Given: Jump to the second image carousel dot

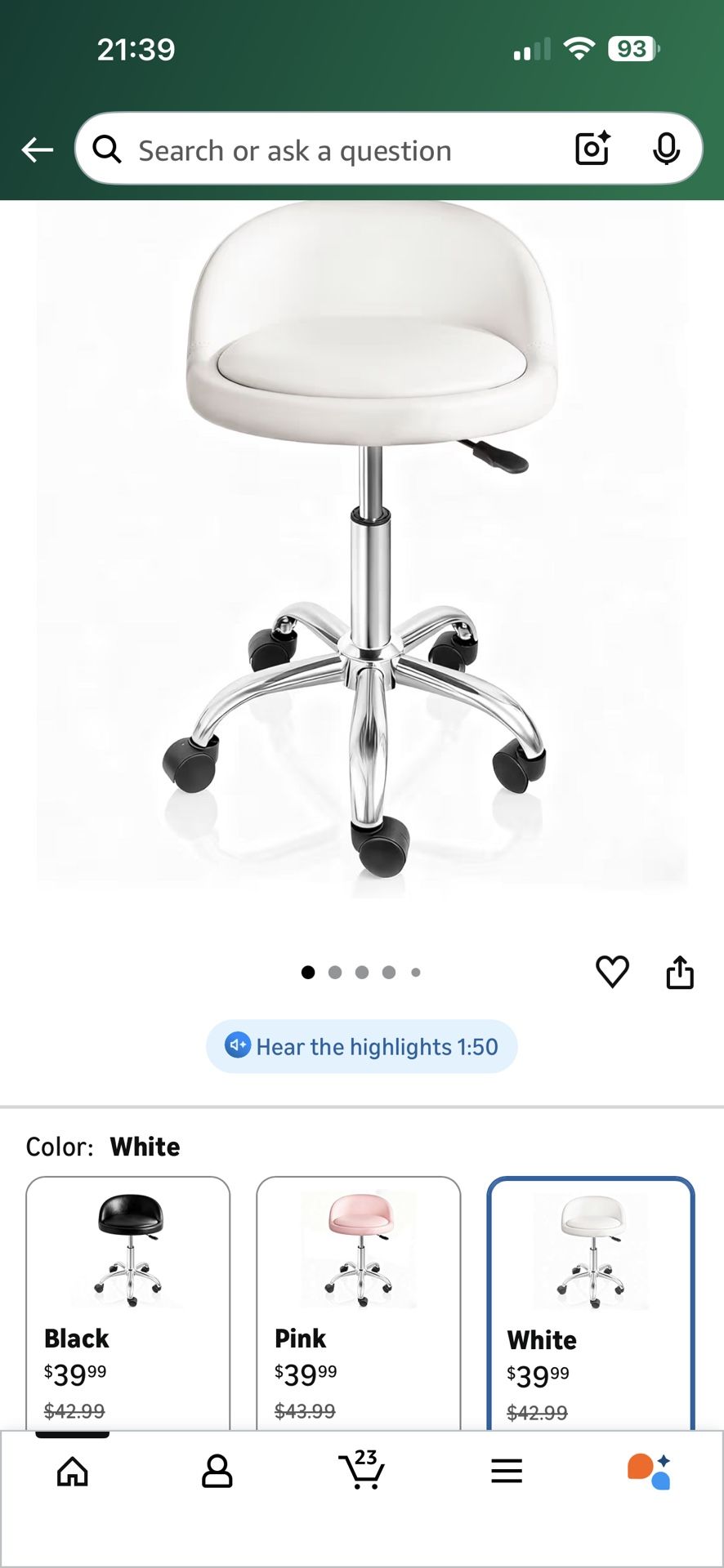Looking at the screenshot, I should pyautogui.click(x=335, y=973).
